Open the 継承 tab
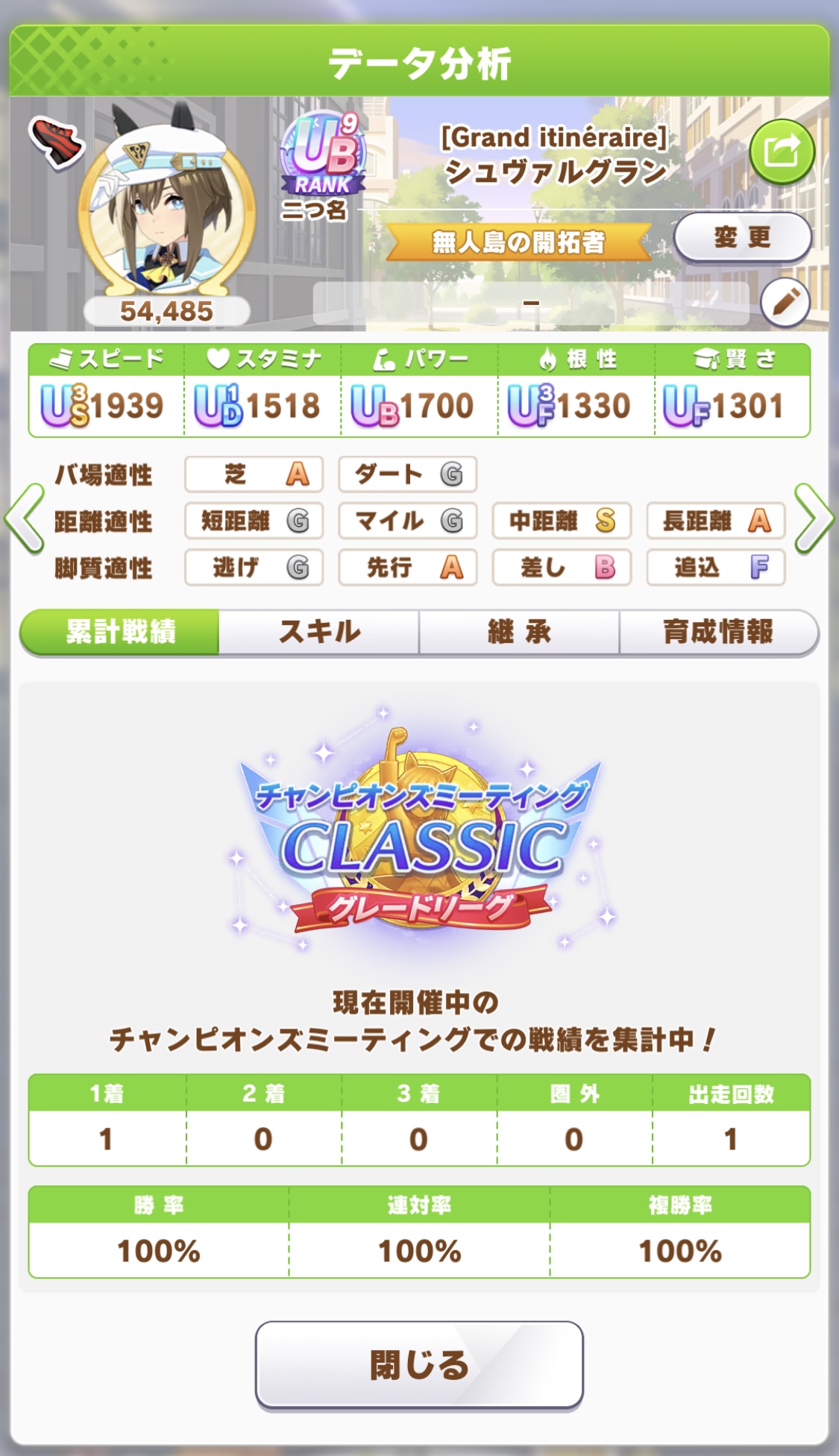This screenshot has height=1456, width=839. pos(519,632)
